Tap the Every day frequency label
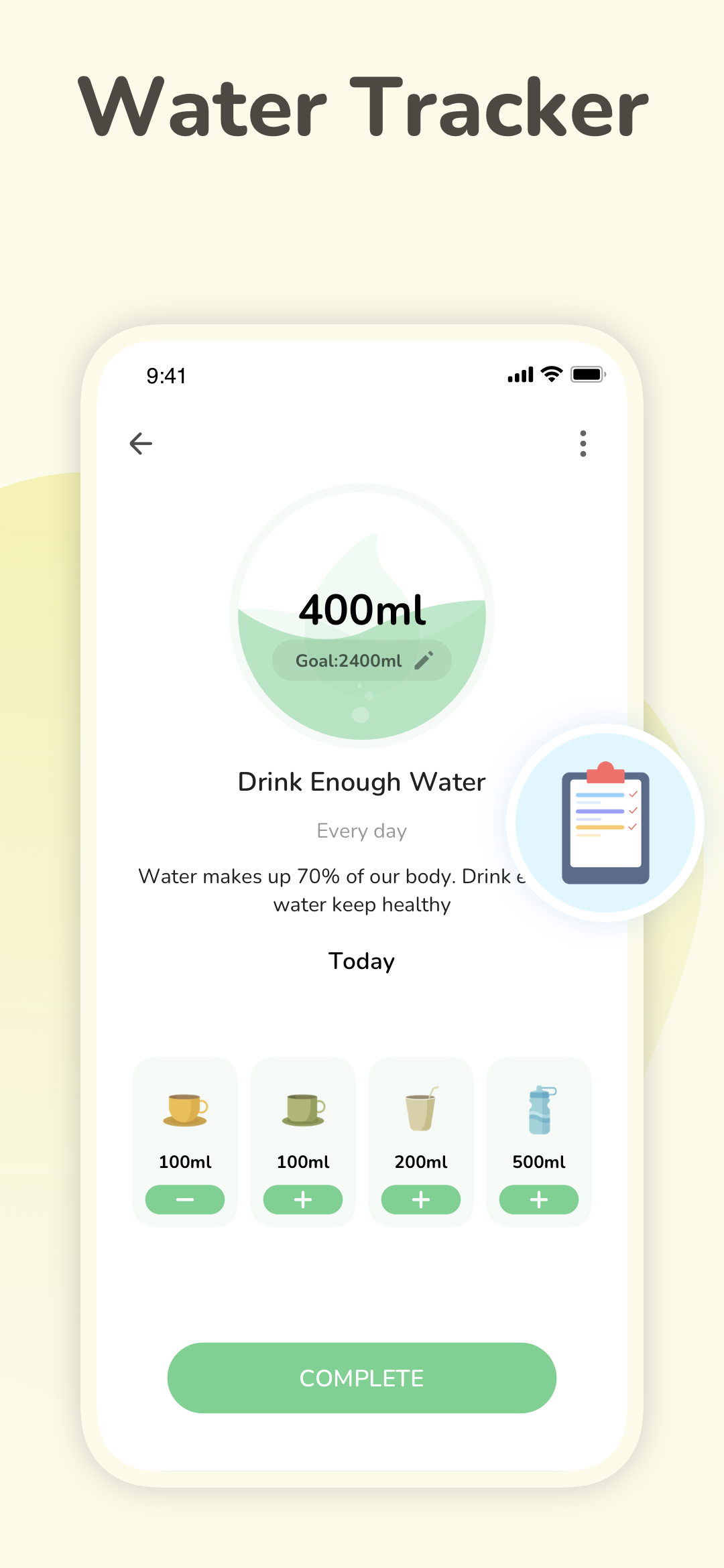 click(361, 830)
